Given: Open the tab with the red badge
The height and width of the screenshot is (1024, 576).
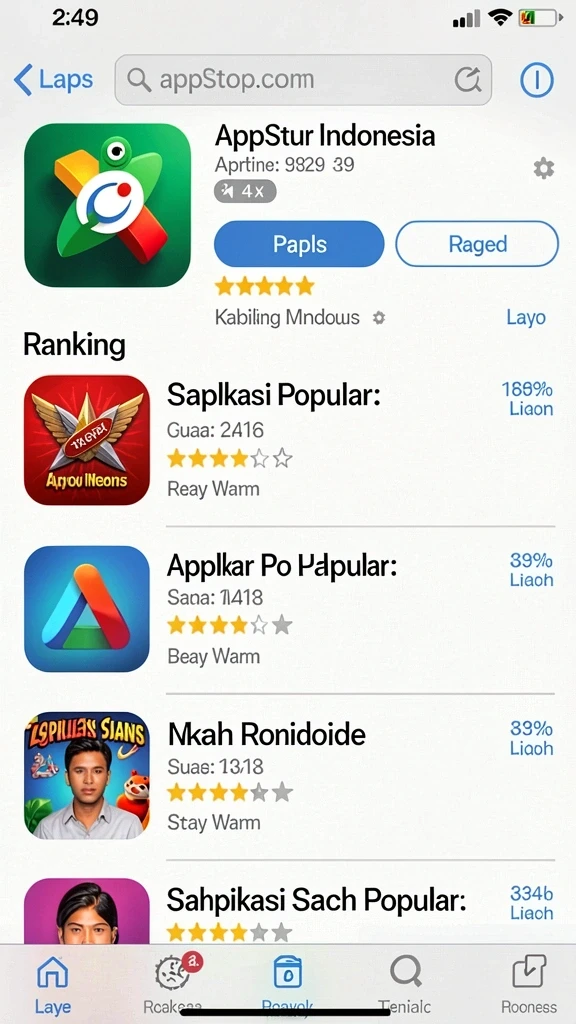Looking at the screenshot, I should click(x=173, y=982).
